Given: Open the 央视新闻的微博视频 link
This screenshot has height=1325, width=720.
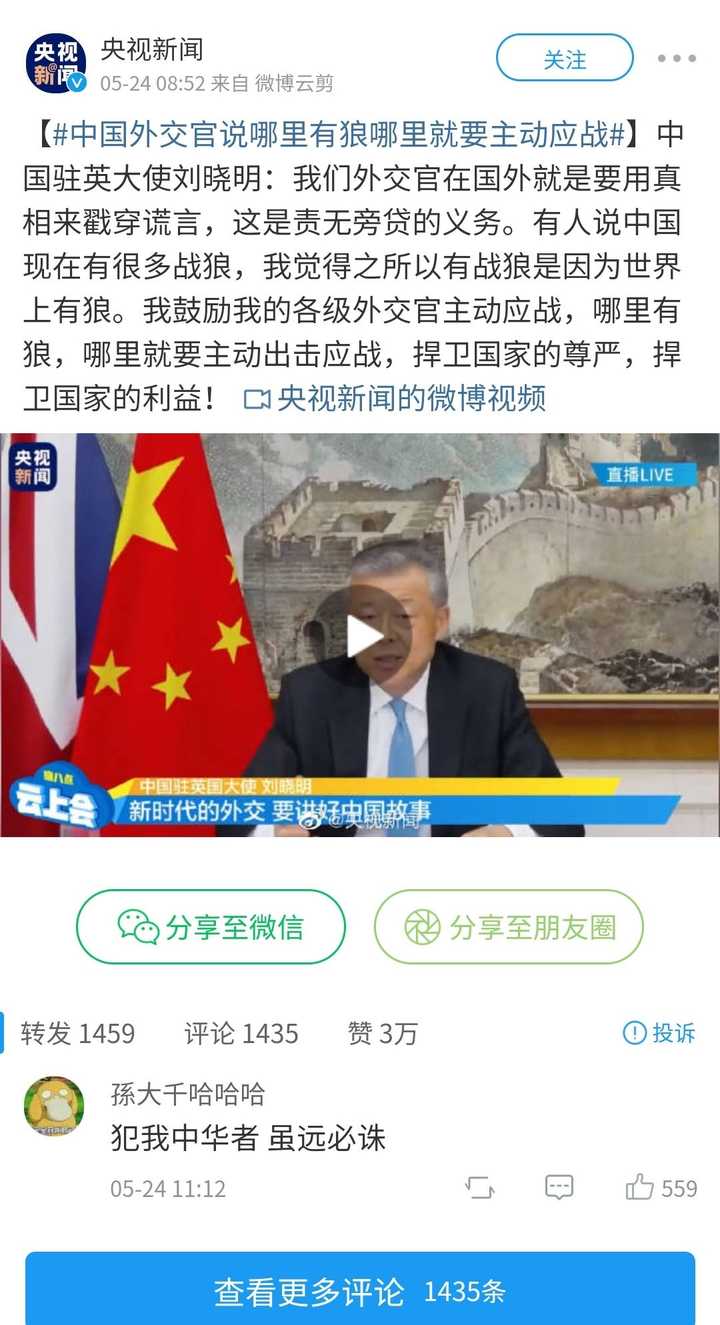Looking at the screenshot, I should pyautogui.click(x=395, y=398).
